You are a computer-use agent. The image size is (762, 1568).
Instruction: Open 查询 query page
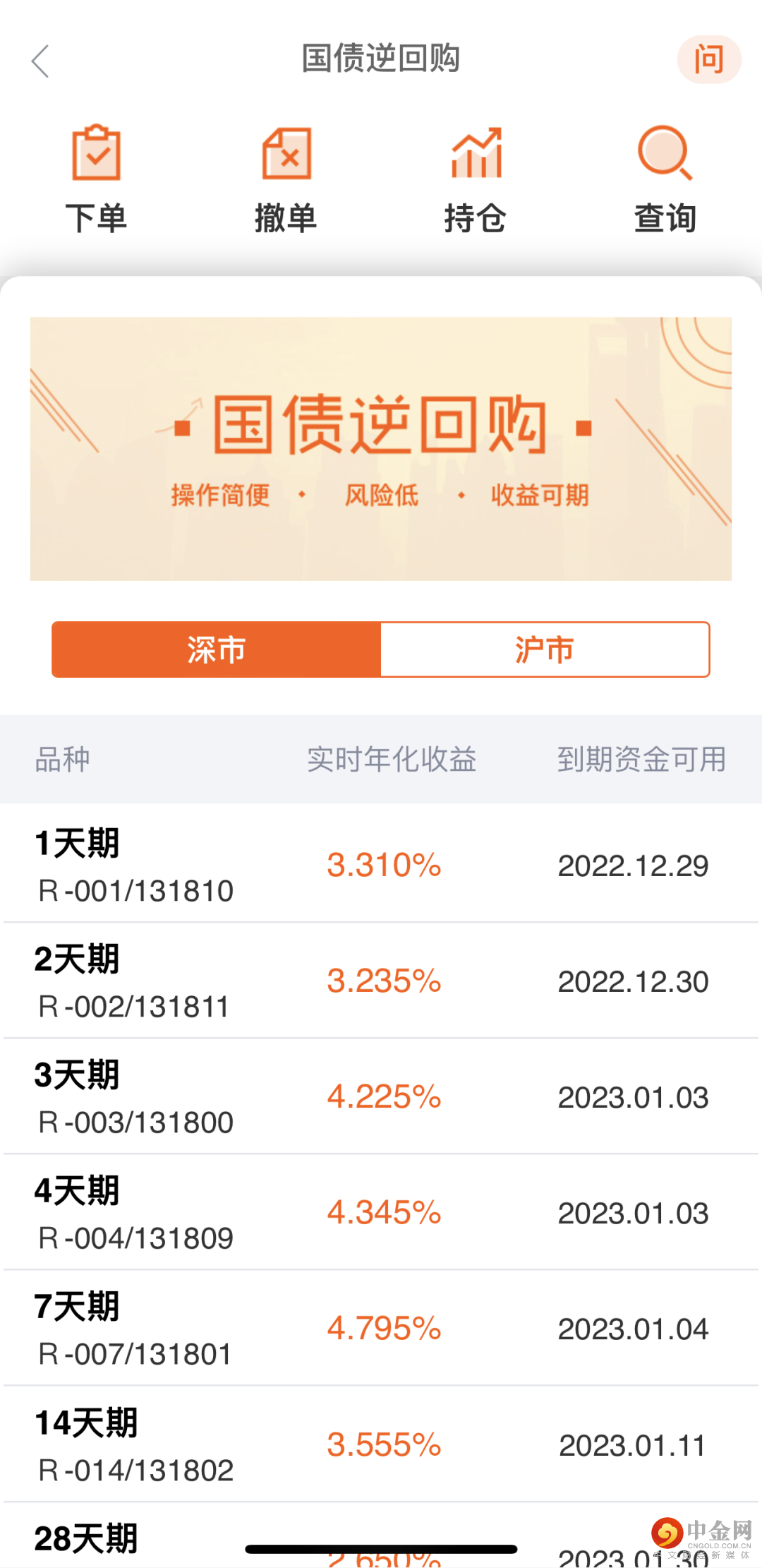pyautogui.click(x=665, y=179)
